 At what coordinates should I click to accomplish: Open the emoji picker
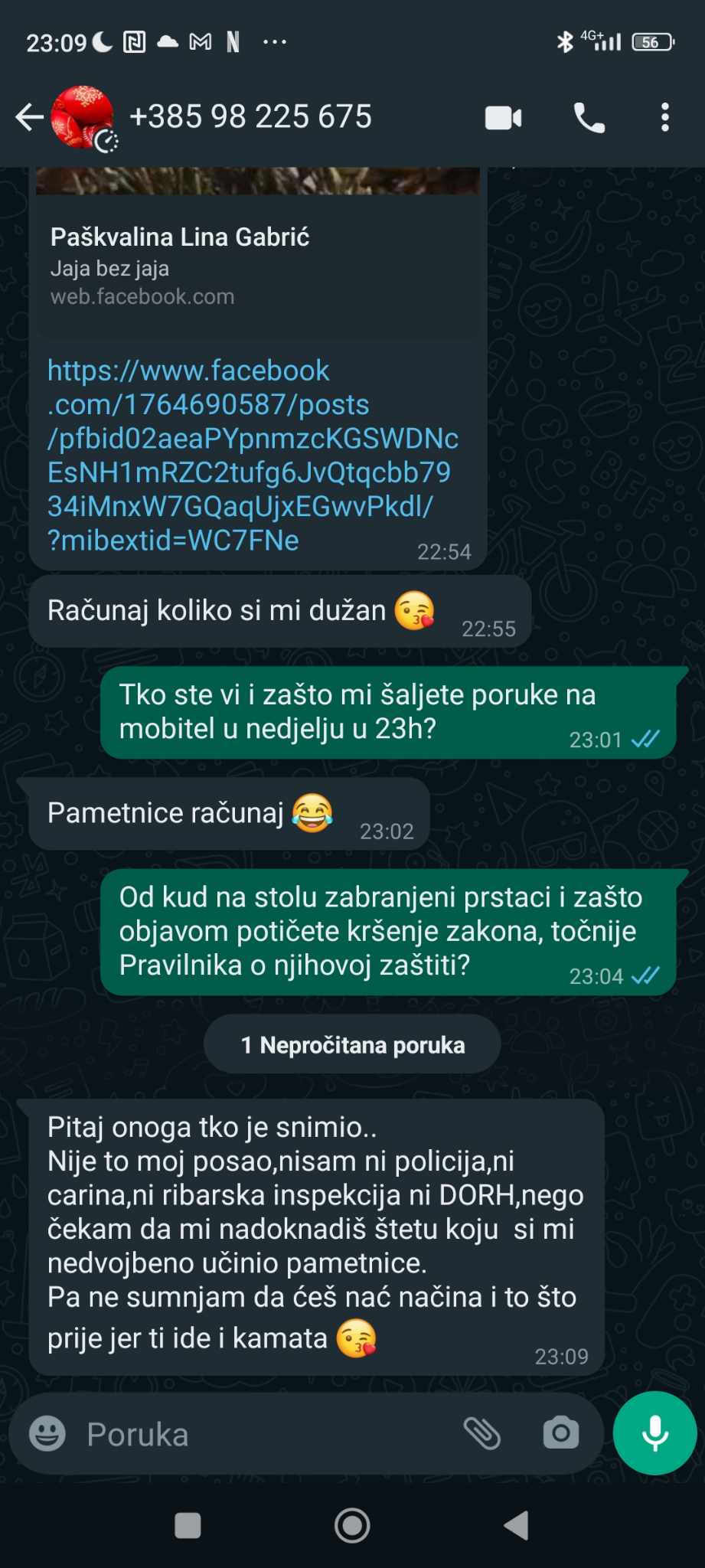tap(47, 1434)
